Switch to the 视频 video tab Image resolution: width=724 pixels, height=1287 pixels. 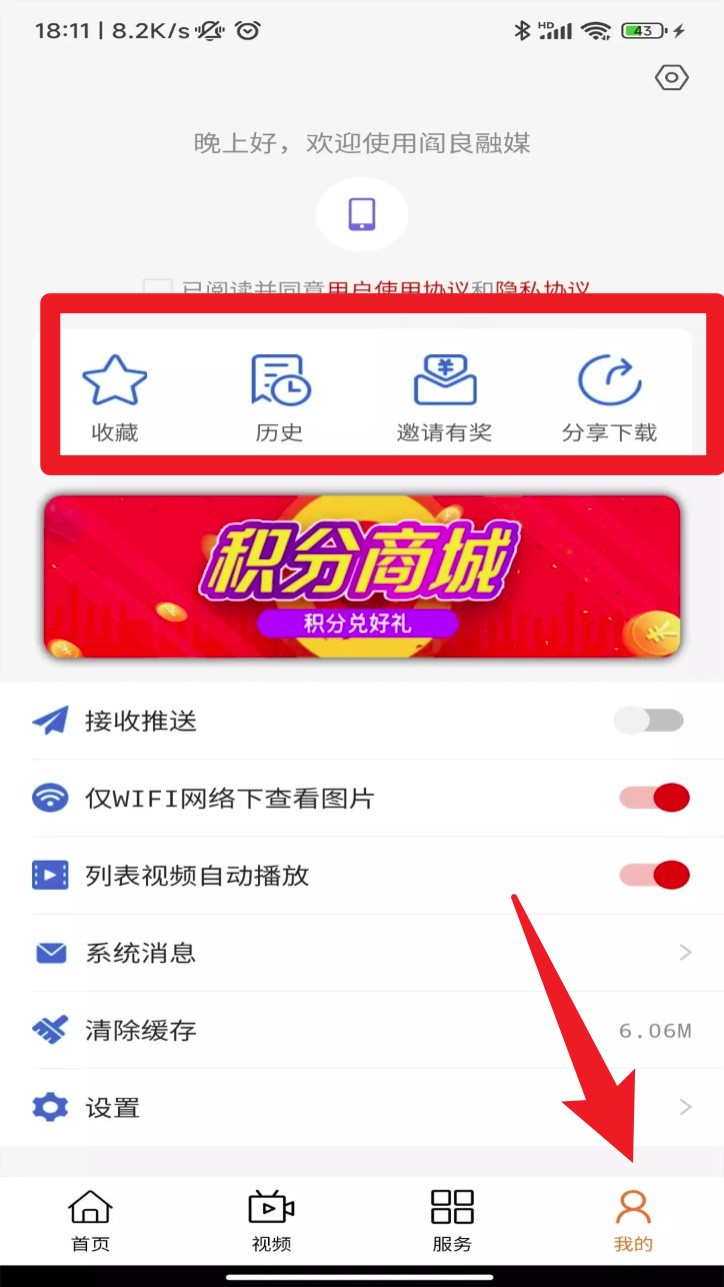271,1220
